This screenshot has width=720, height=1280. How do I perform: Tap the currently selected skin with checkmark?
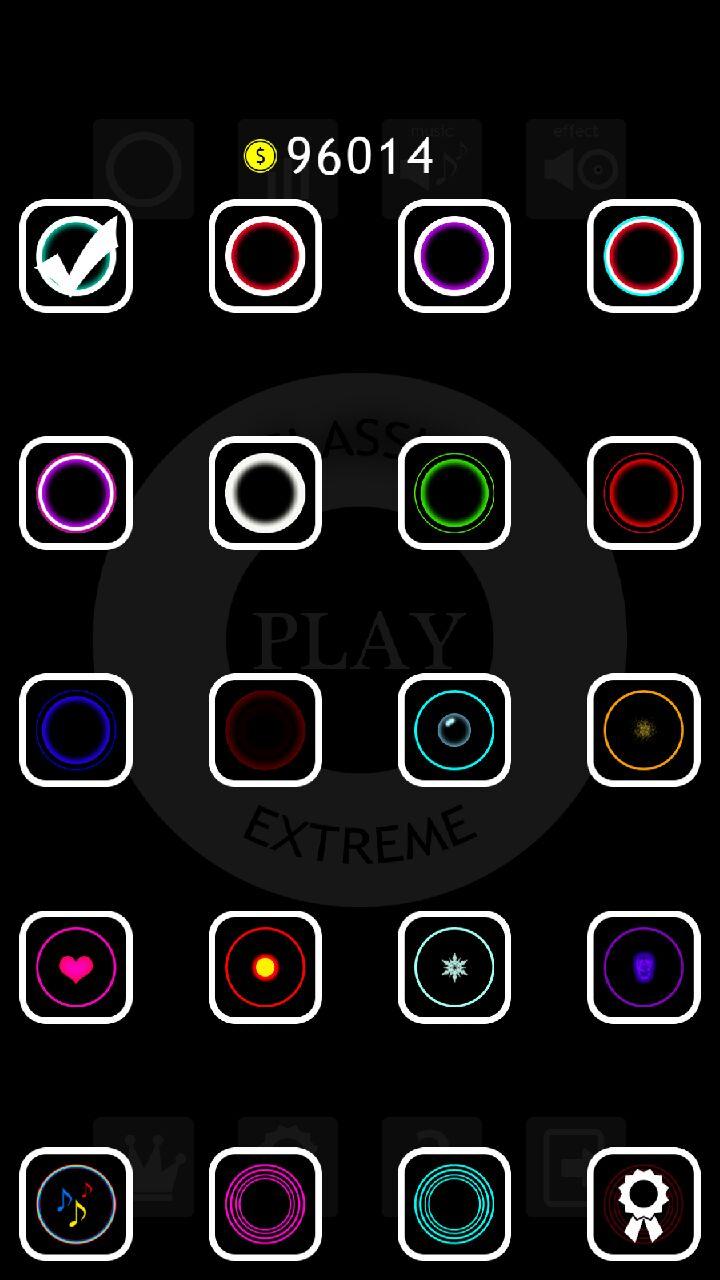coord(76,256)
